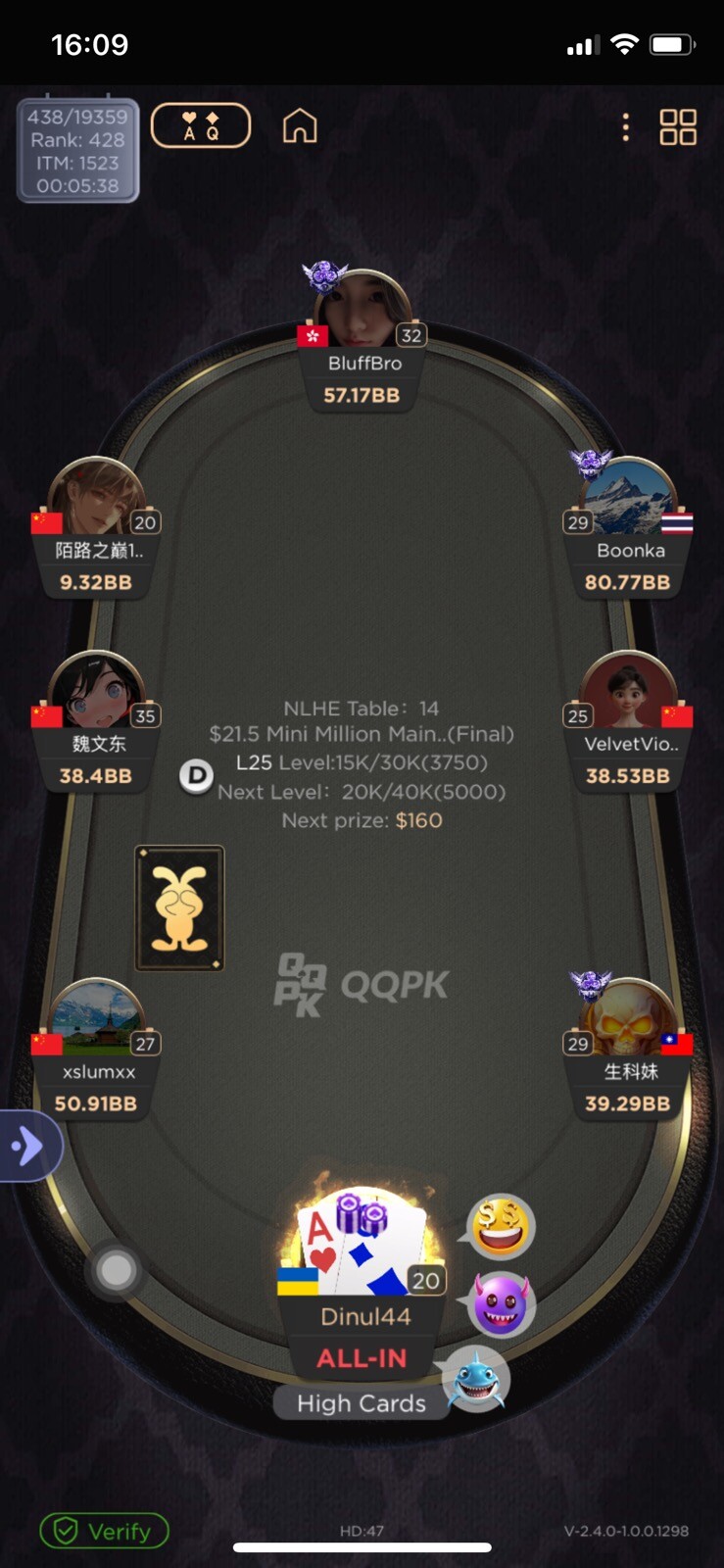Go to the home lobby
The image size is (724, 1568).
pyautogui.click(x=300, y=125)
